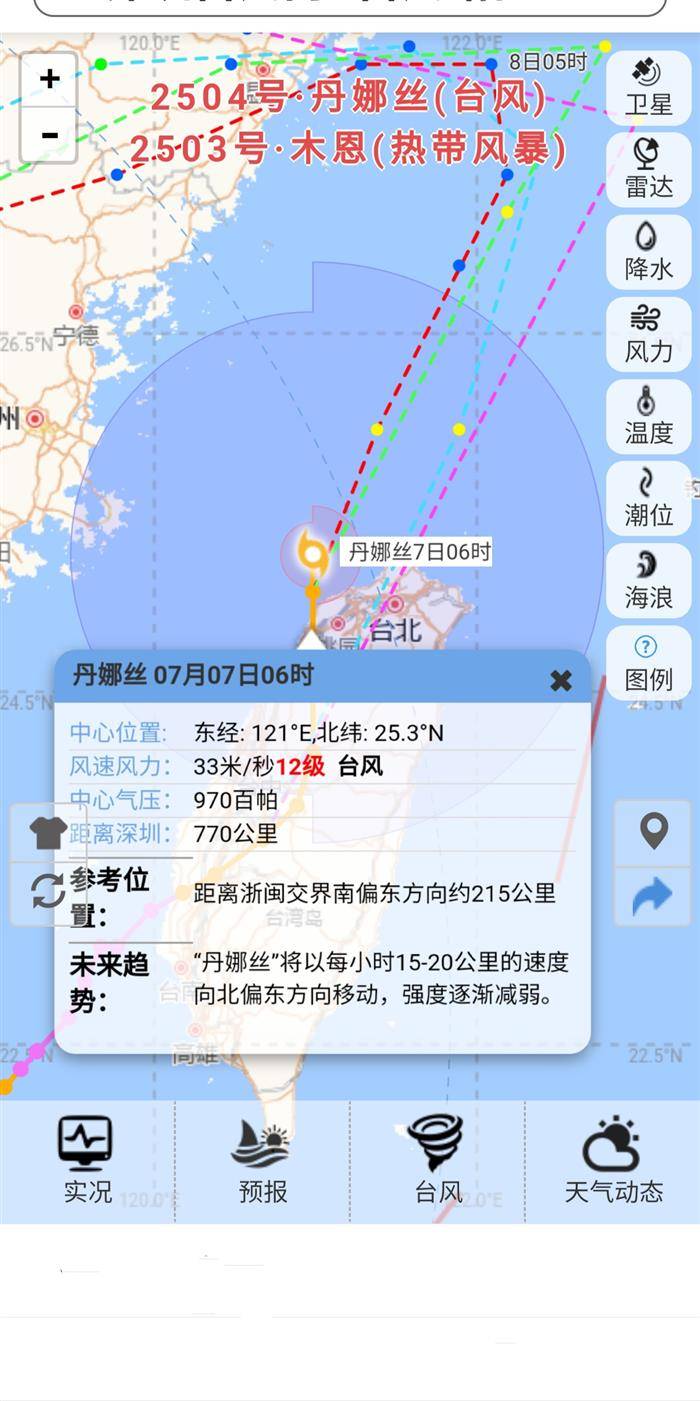Switch to the 预报 tab
This screenshot has height=1401, width=700.
262,1160
